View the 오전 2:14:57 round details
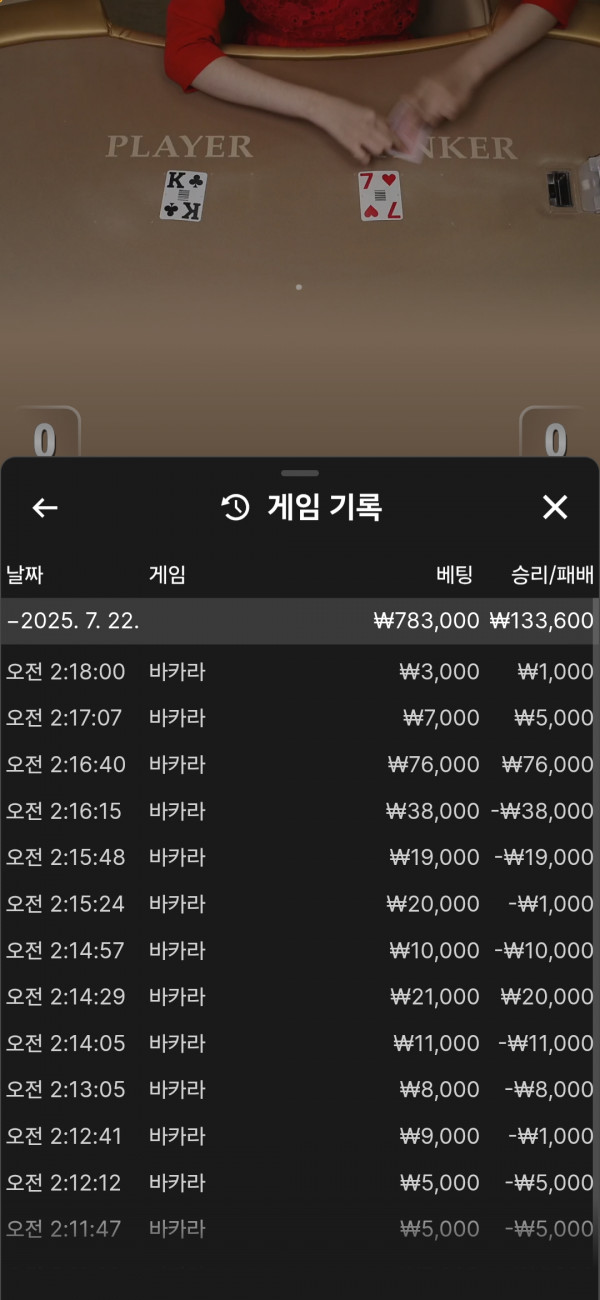This screenshot has height=1300, width=600. click(x=300, y=950)
